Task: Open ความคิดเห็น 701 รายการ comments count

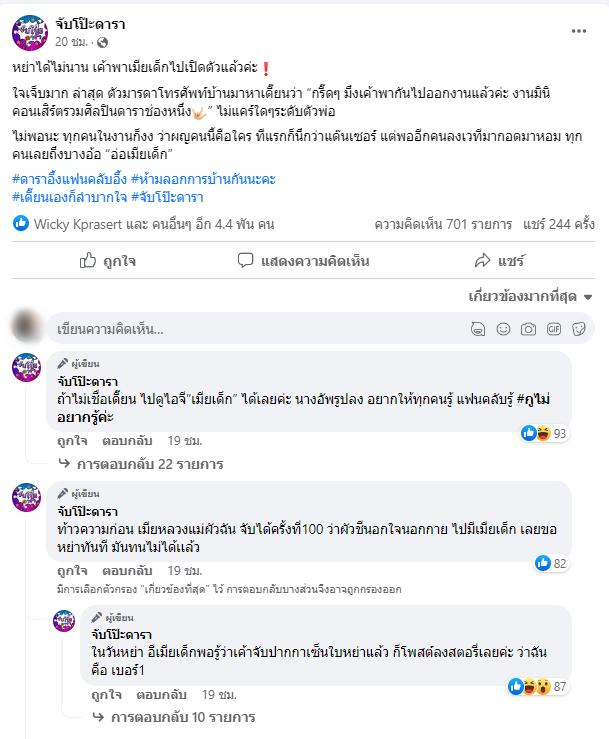Action: pos(443,224)
